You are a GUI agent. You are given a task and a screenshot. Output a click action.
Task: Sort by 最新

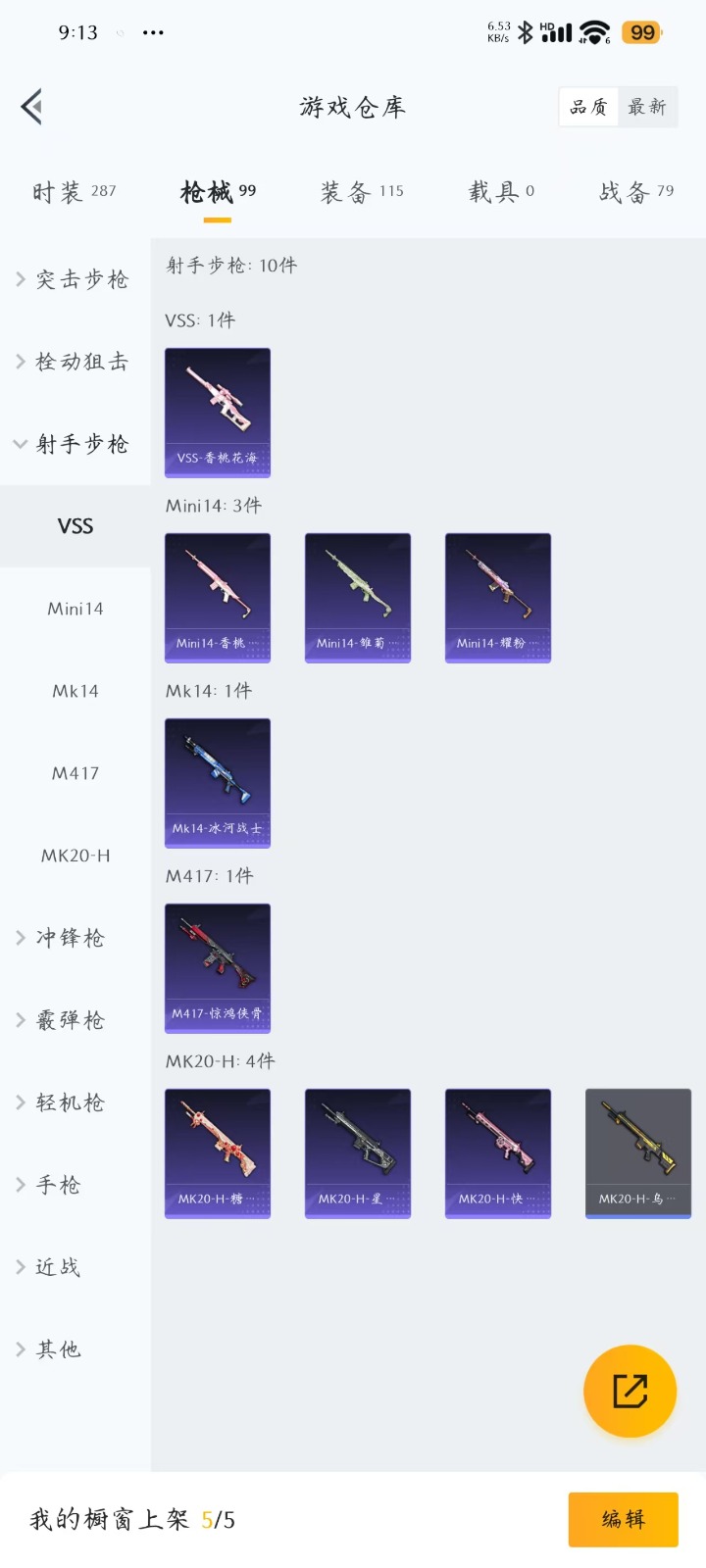(x=647, y=107)
